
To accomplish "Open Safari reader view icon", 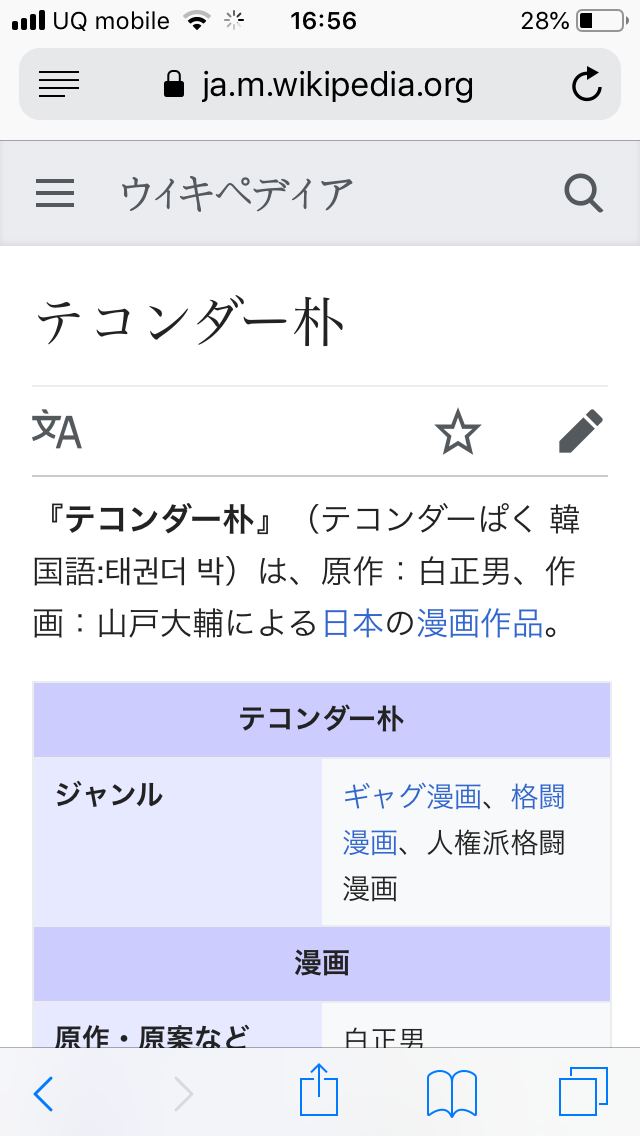I will pos(59,85).
